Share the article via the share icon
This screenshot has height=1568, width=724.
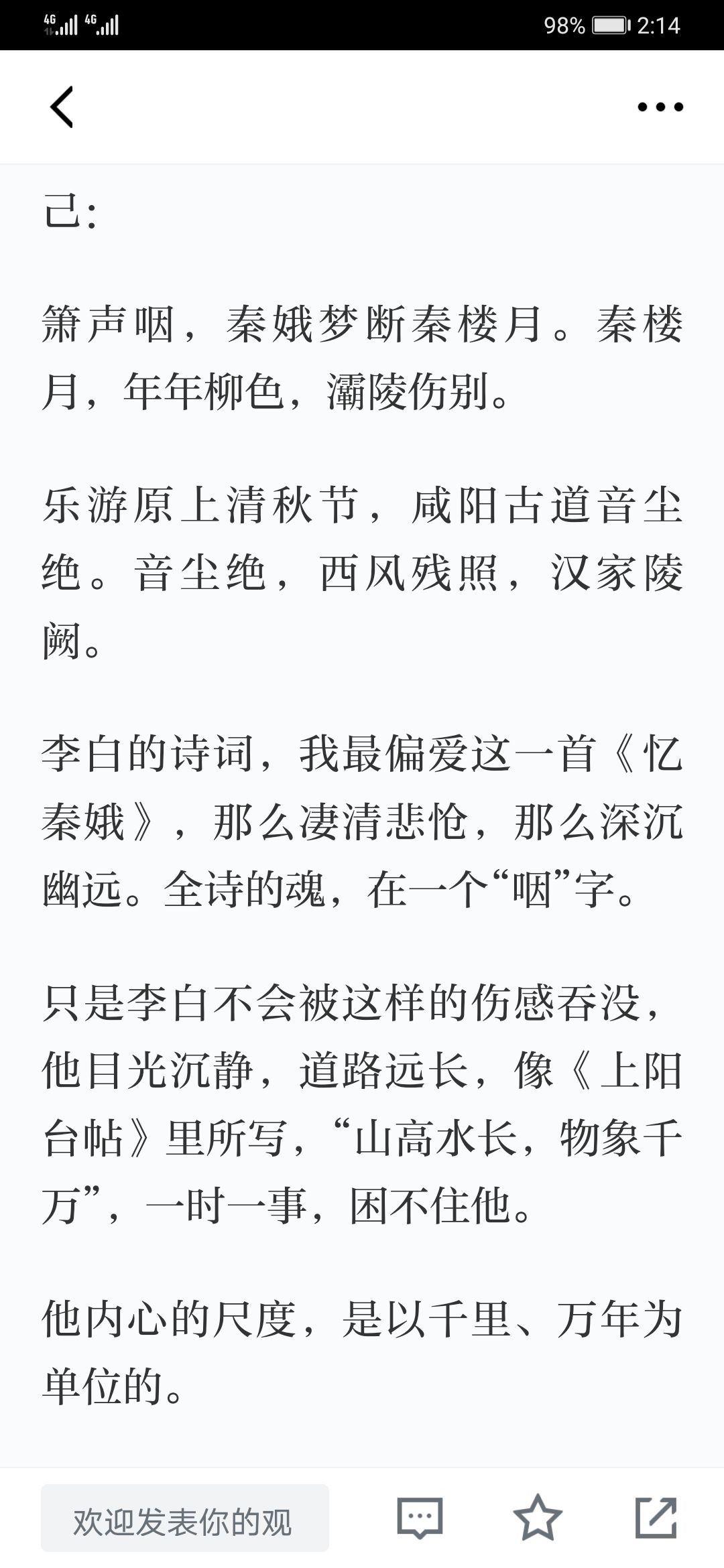click(656, 1517)
